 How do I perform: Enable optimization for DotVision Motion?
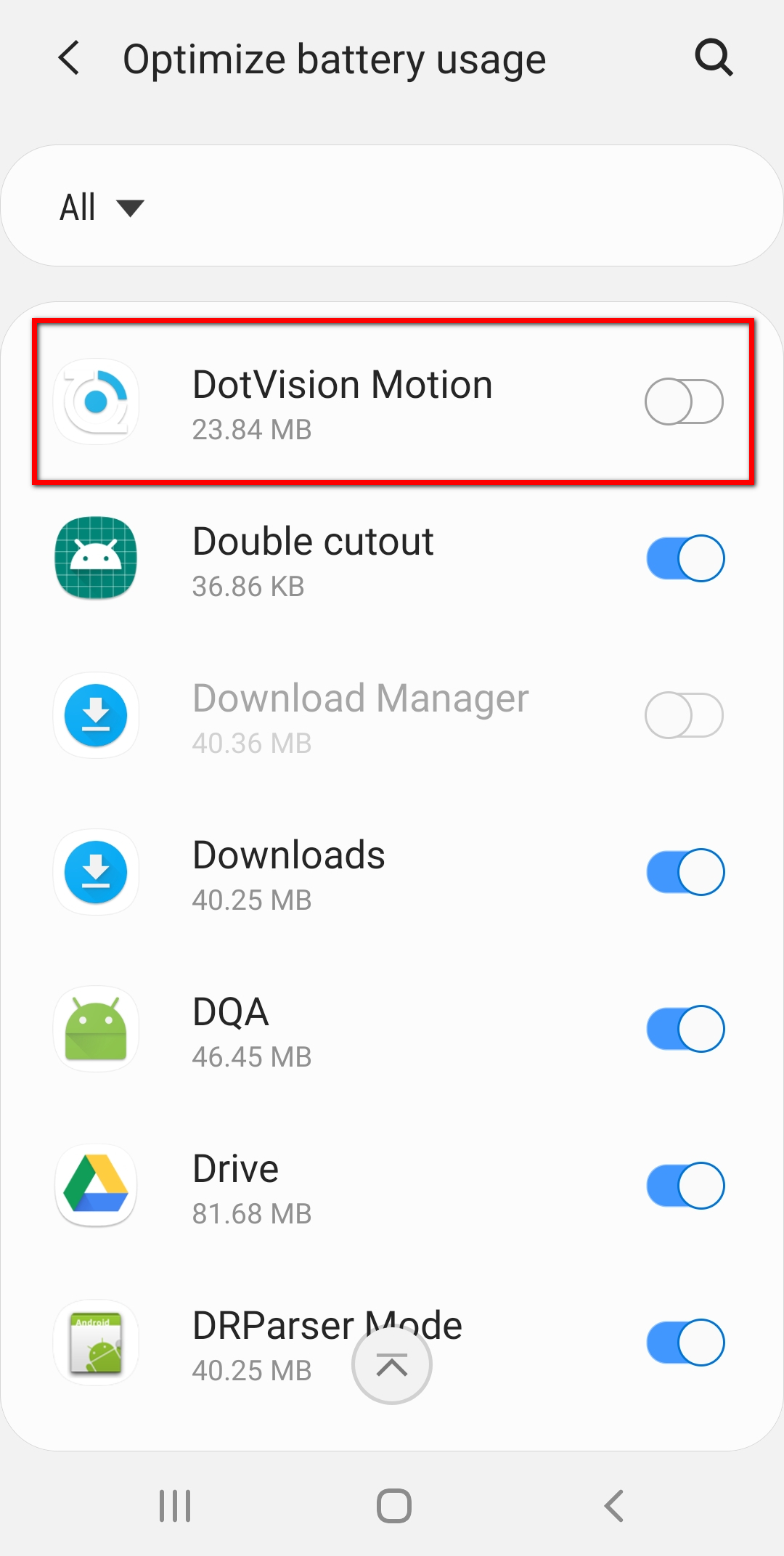click(685, 402)
